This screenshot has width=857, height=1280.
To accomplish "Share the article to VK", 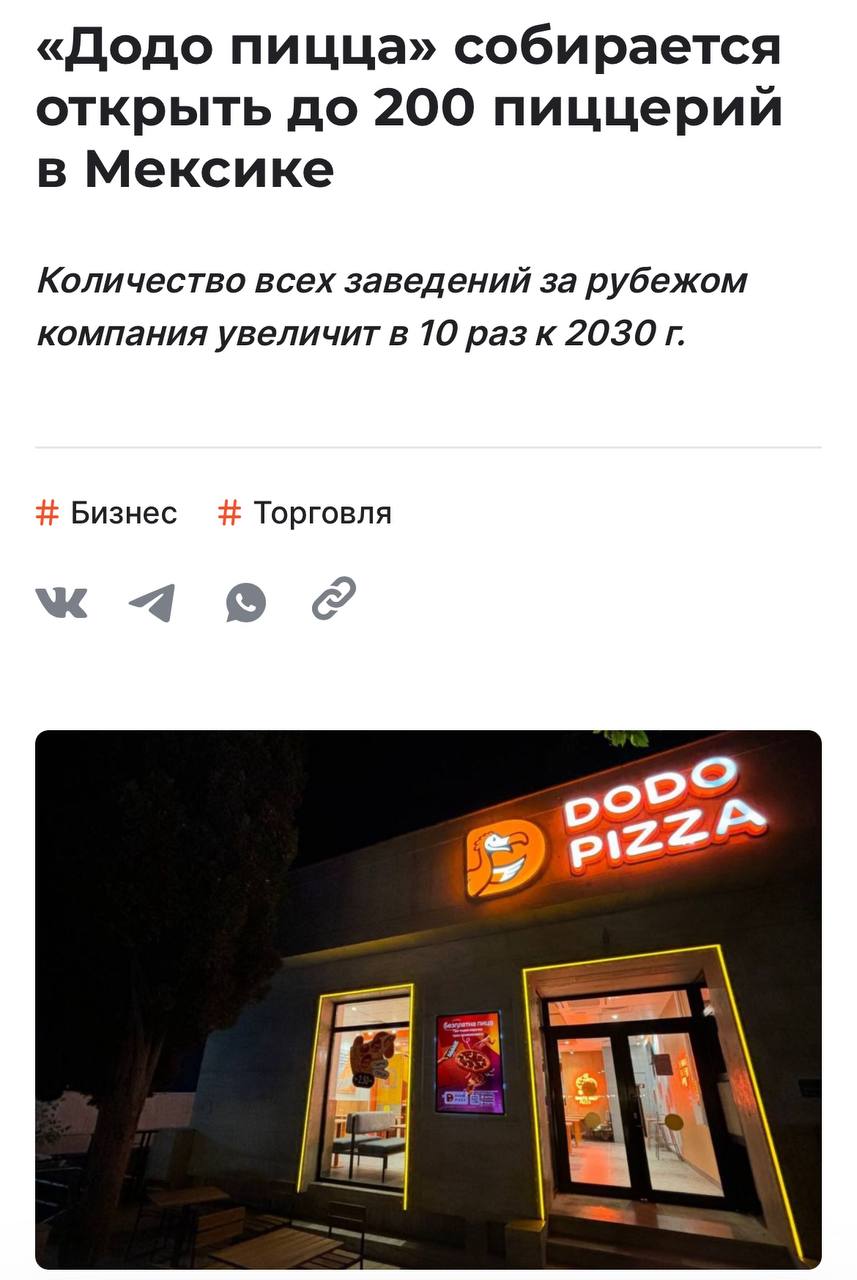I will [x=61, y=602].
